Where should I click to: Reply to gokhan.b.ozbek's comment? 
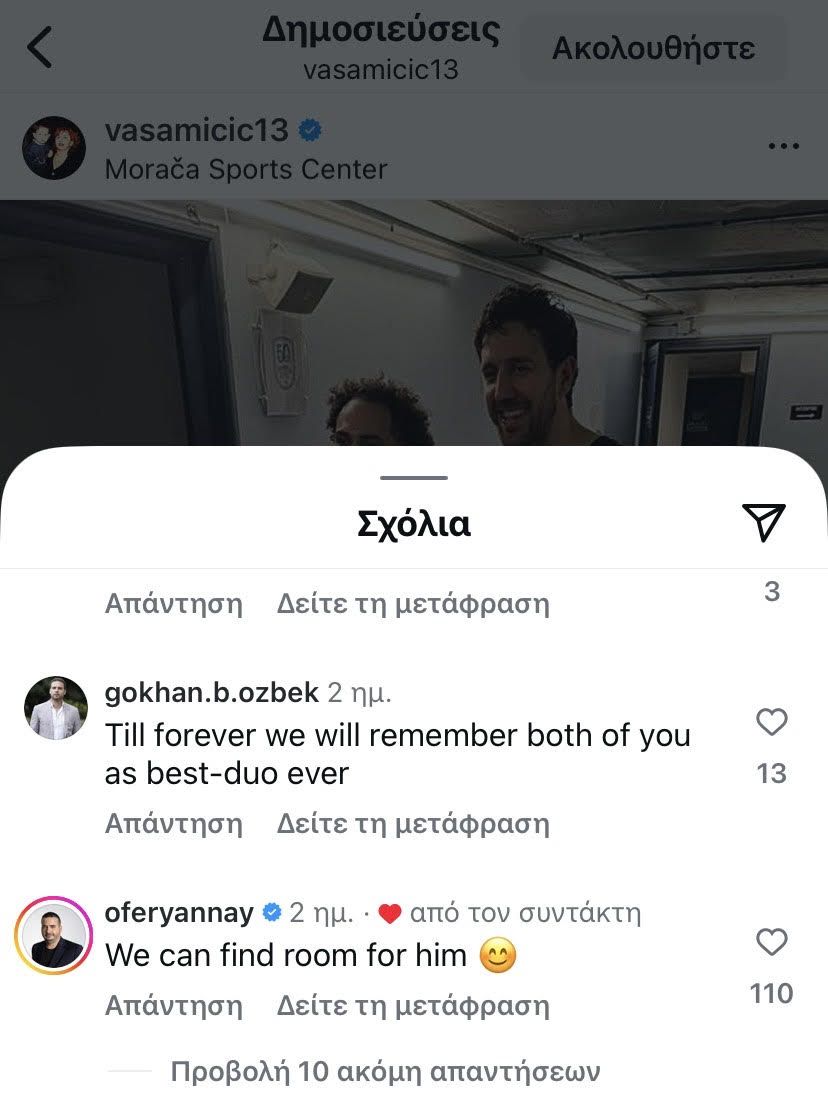(x=174, y=824)
